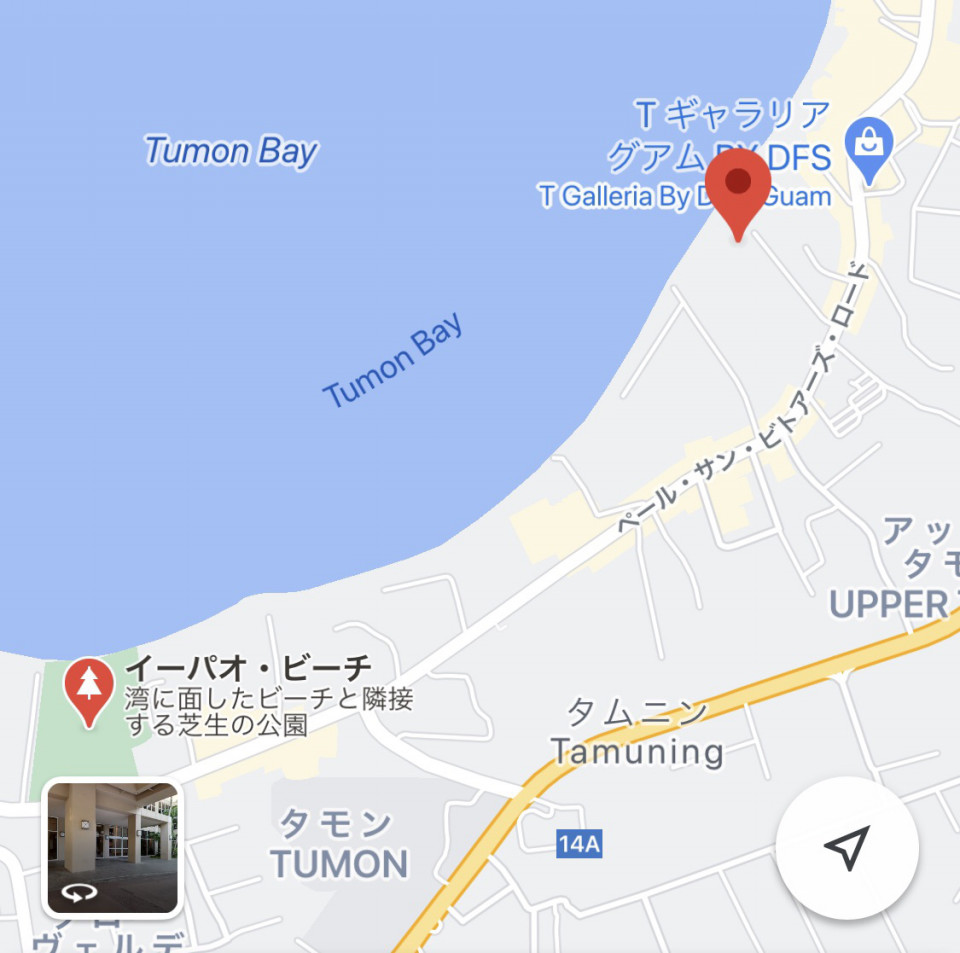
Task: Center map on my current location
Action: pyautogui.click(x=847, y=847)
